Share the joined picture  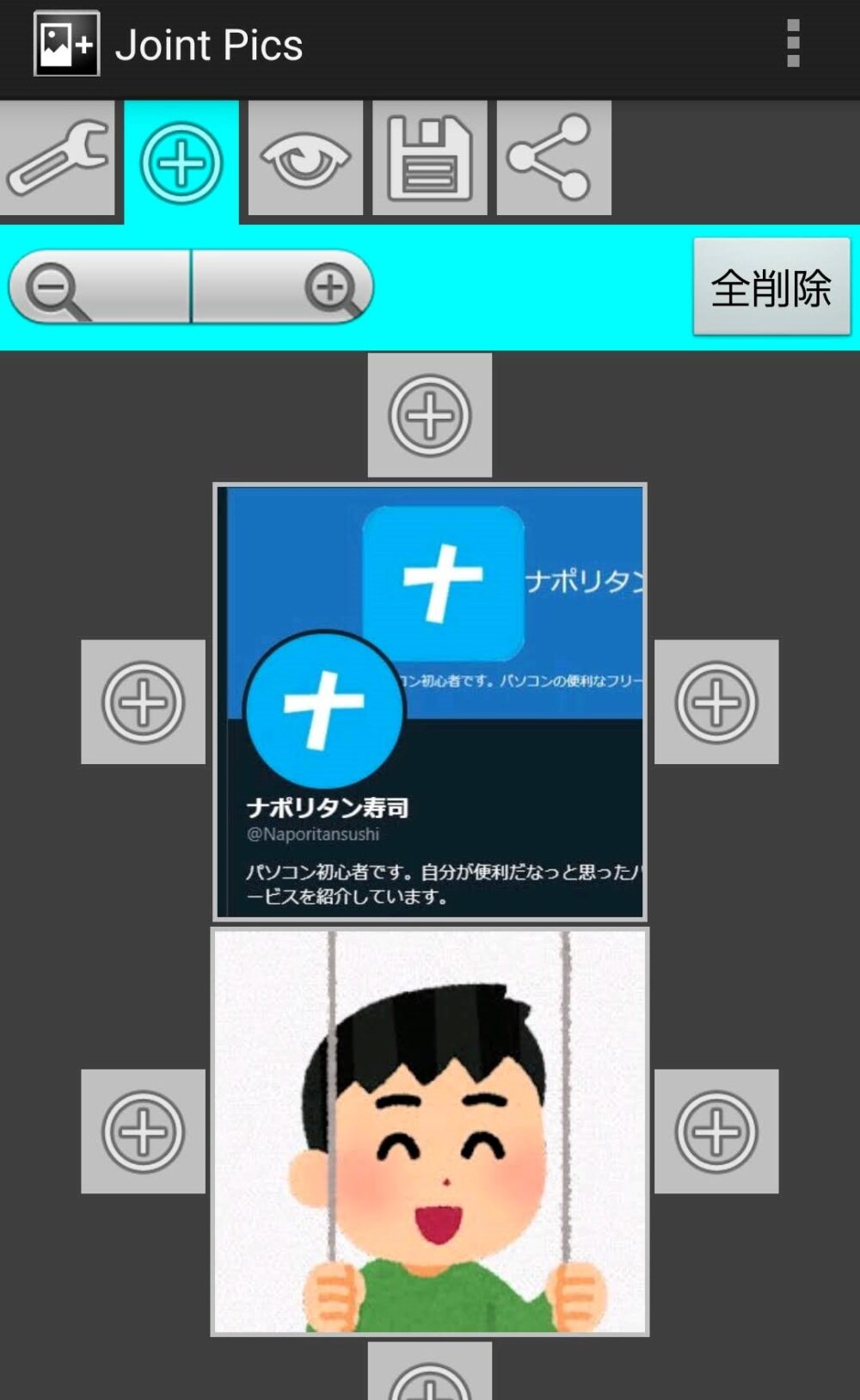pos(554,157)
